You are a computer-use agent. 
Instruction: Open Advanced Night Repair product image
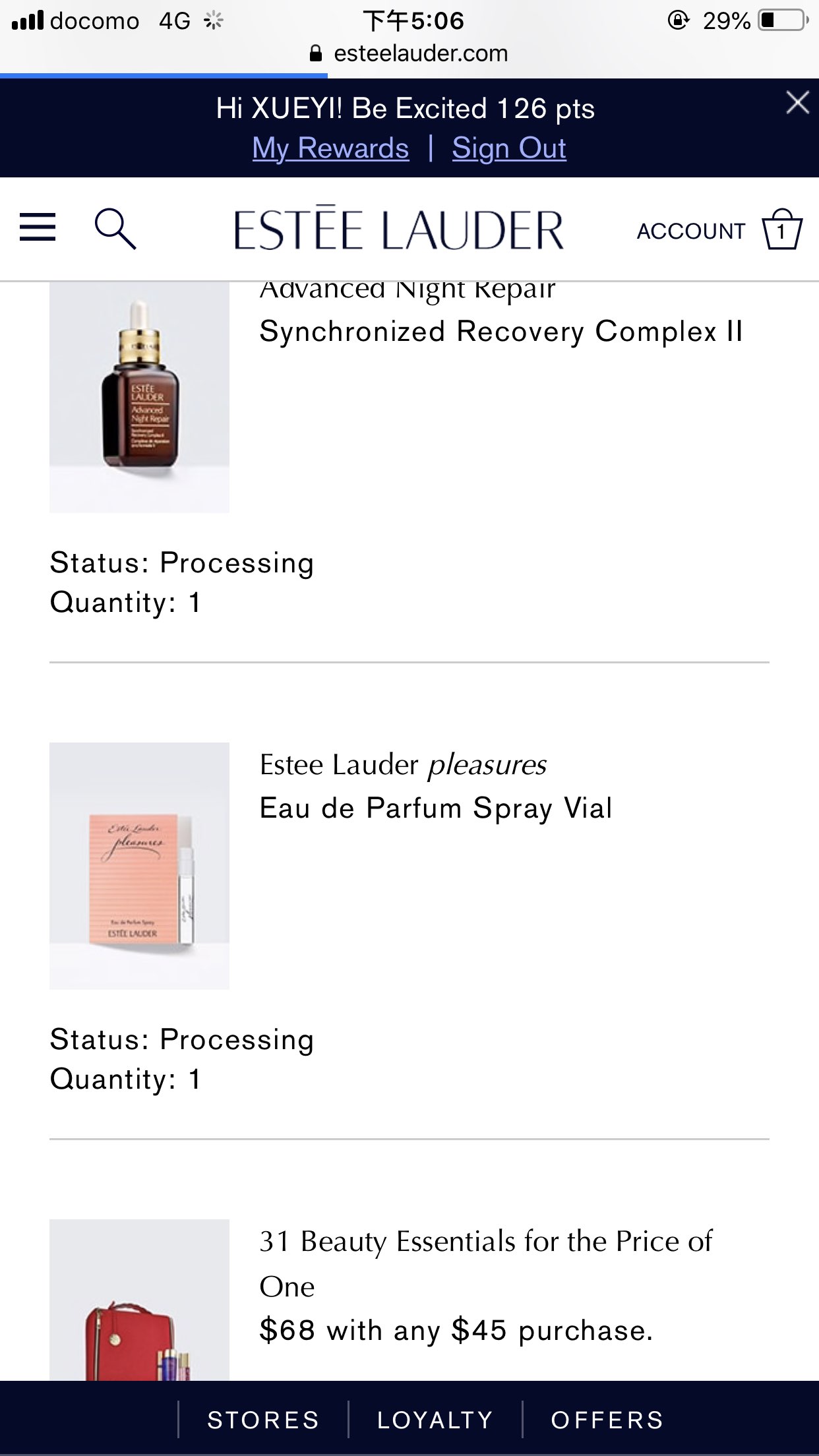coord(139,397)
